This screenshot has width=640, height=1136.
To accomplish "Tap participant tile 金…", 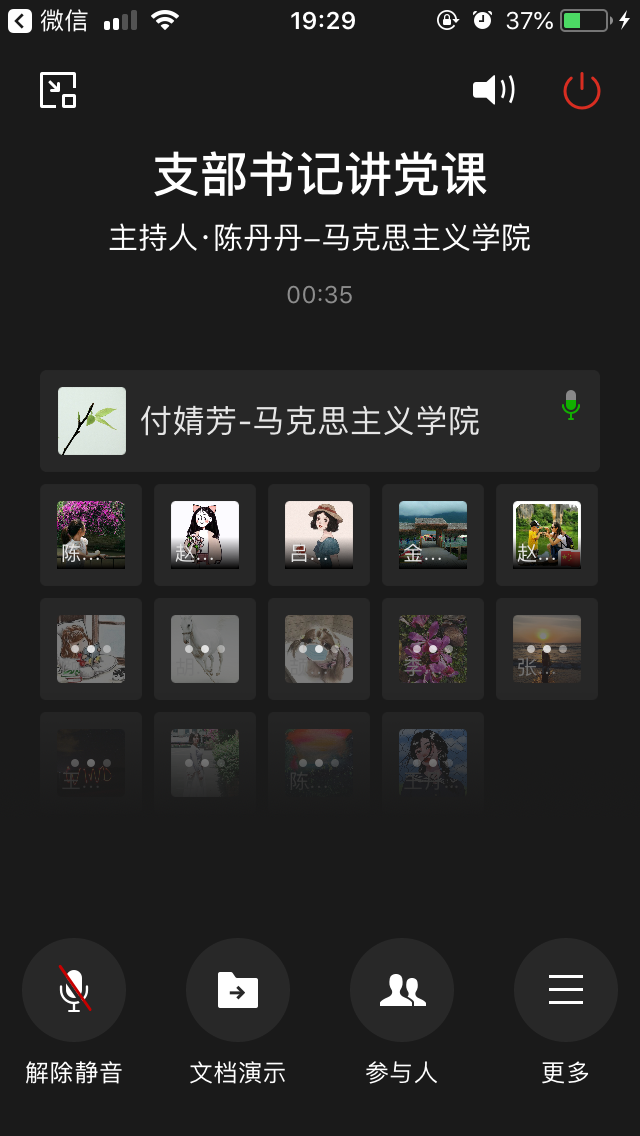I will 433,535.
